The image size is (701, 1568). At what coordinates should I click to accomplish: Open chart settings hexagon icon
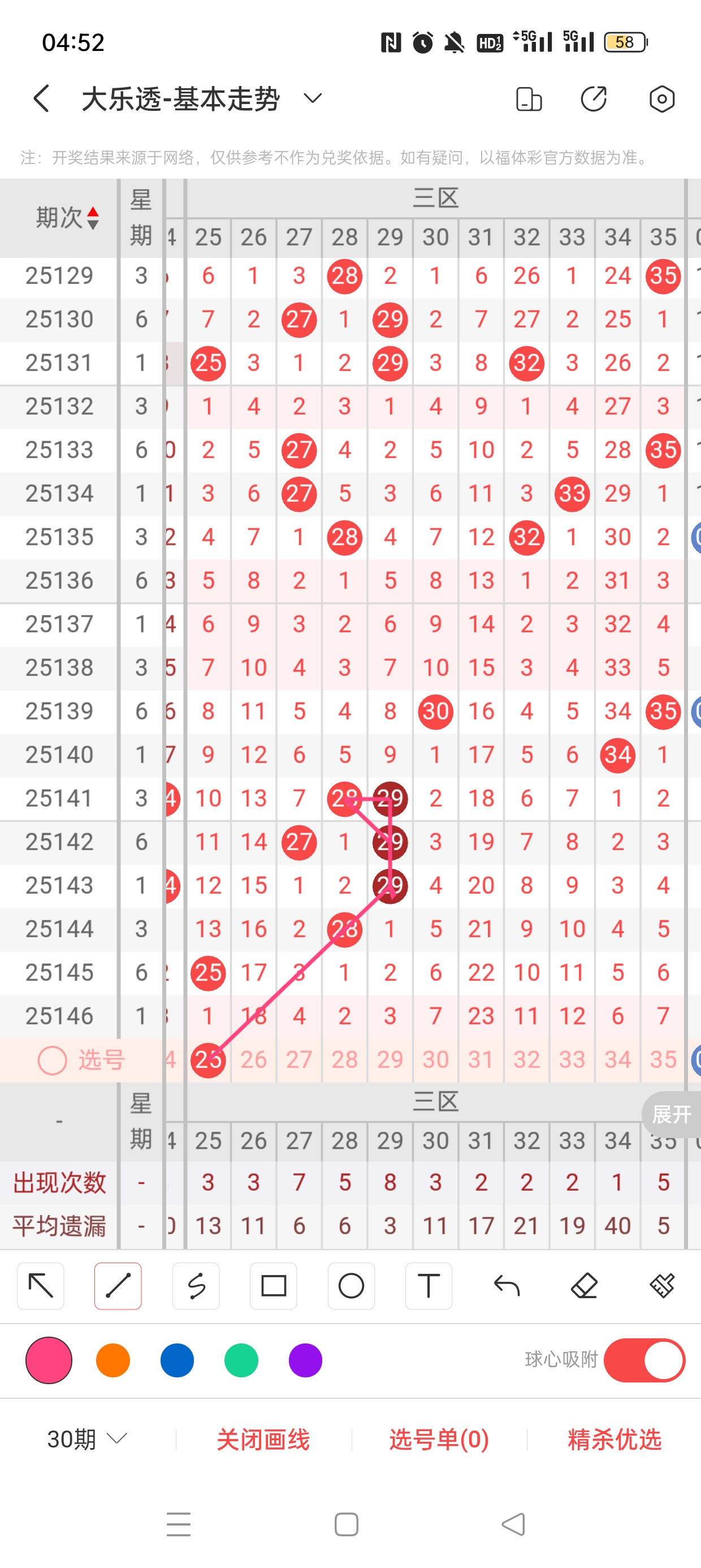tap(661, 98)
